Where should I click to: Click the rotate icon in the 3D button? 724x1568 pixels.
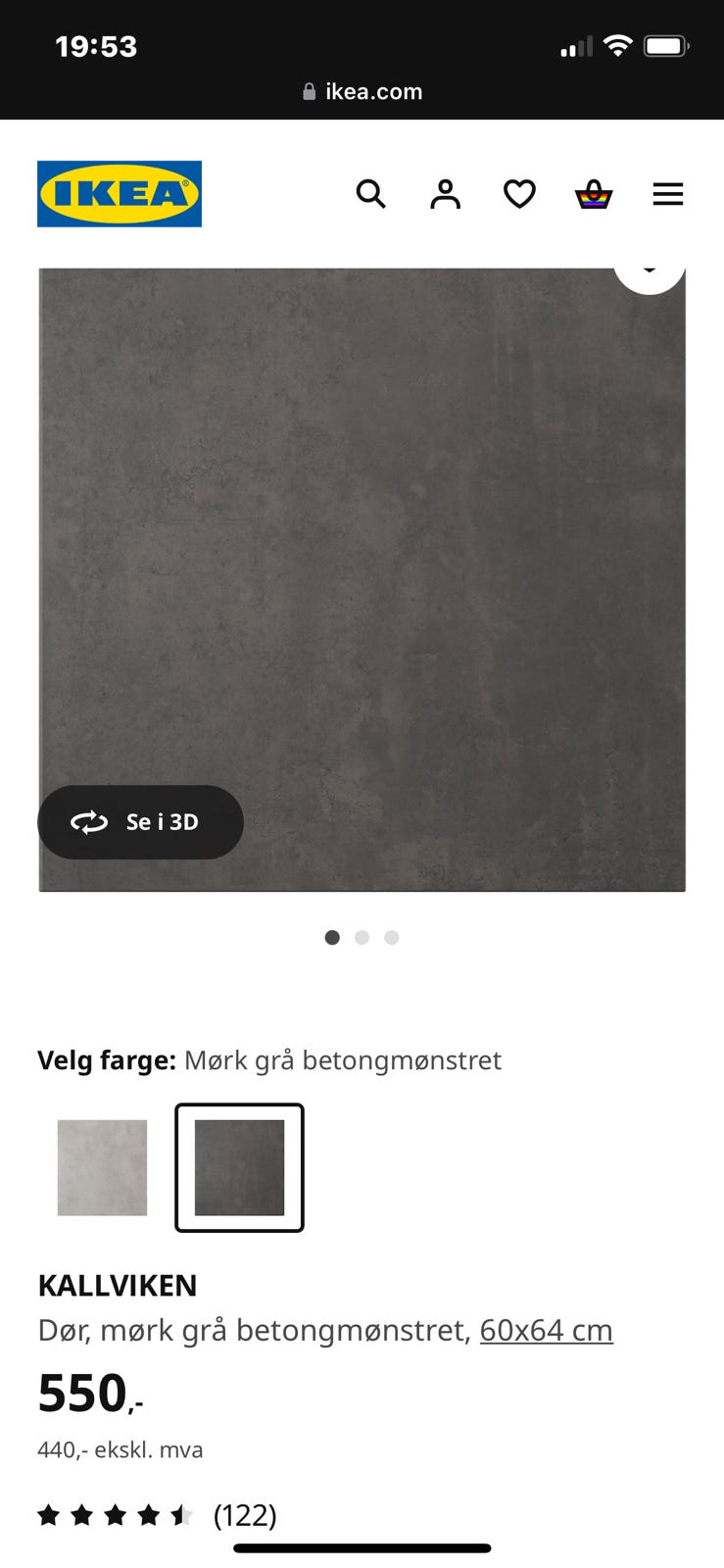[x=89, y=822]
